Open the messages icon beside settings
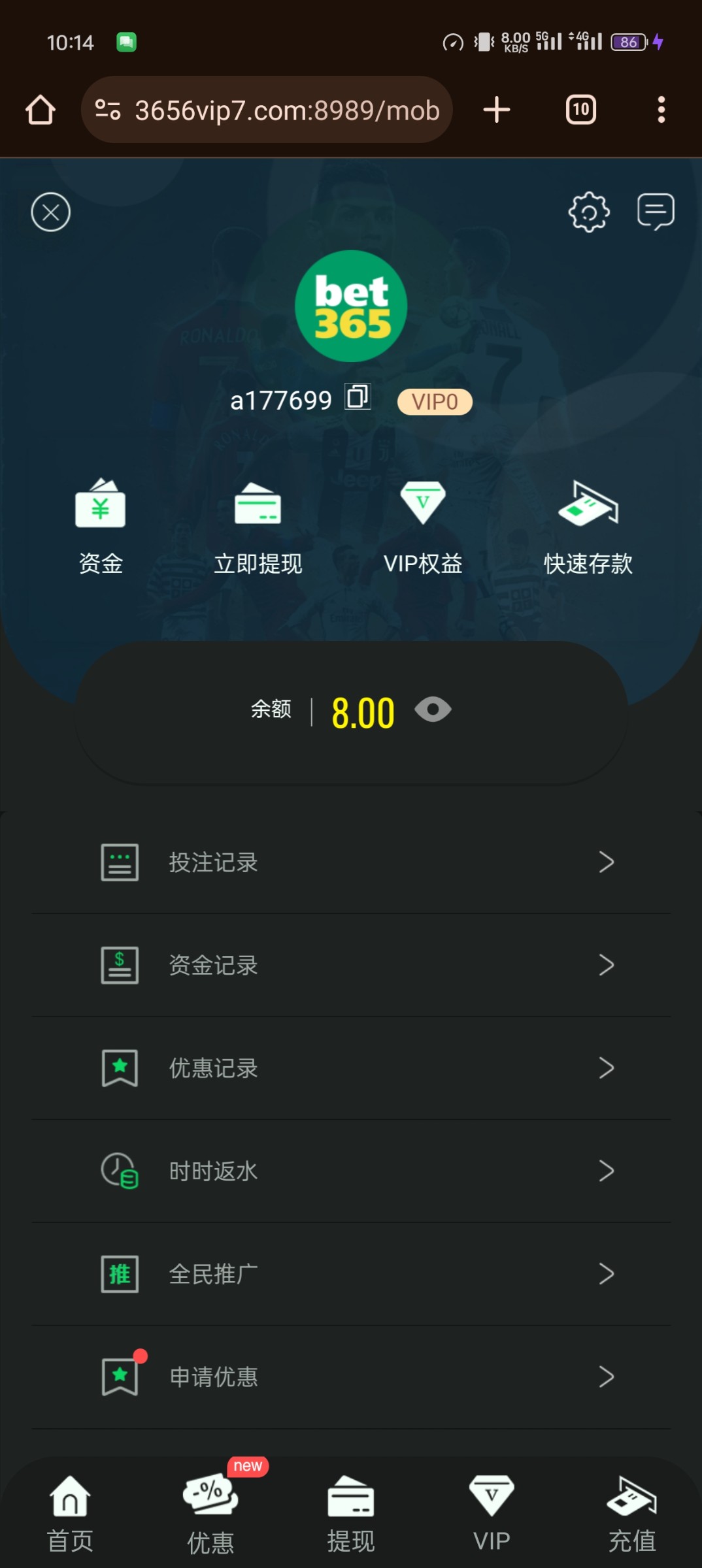The image size is (702, 1568). coord(656,212)
